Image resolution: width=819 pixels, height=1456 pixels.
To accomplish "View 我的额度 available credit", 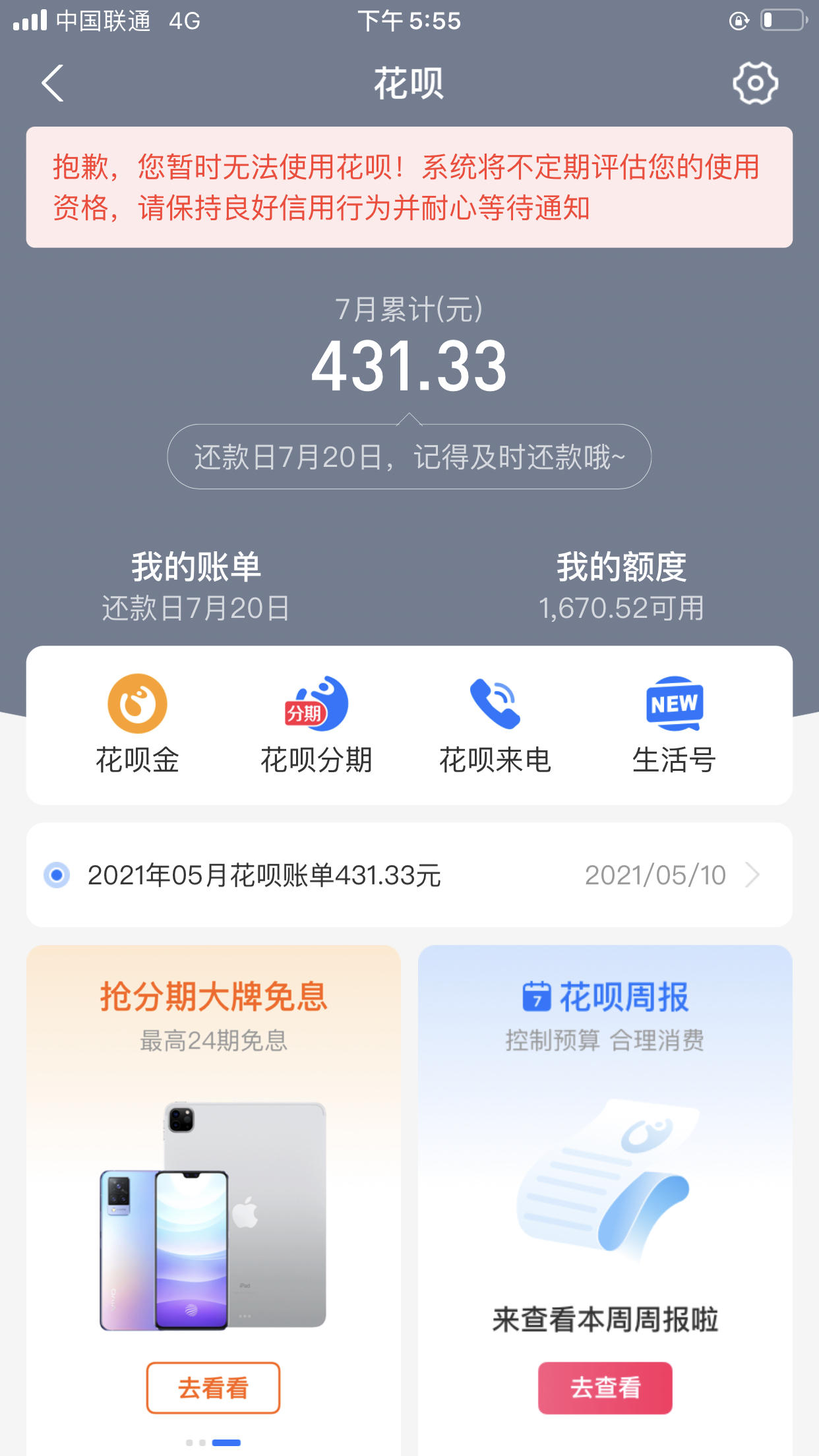I will (x=621, y=586).
